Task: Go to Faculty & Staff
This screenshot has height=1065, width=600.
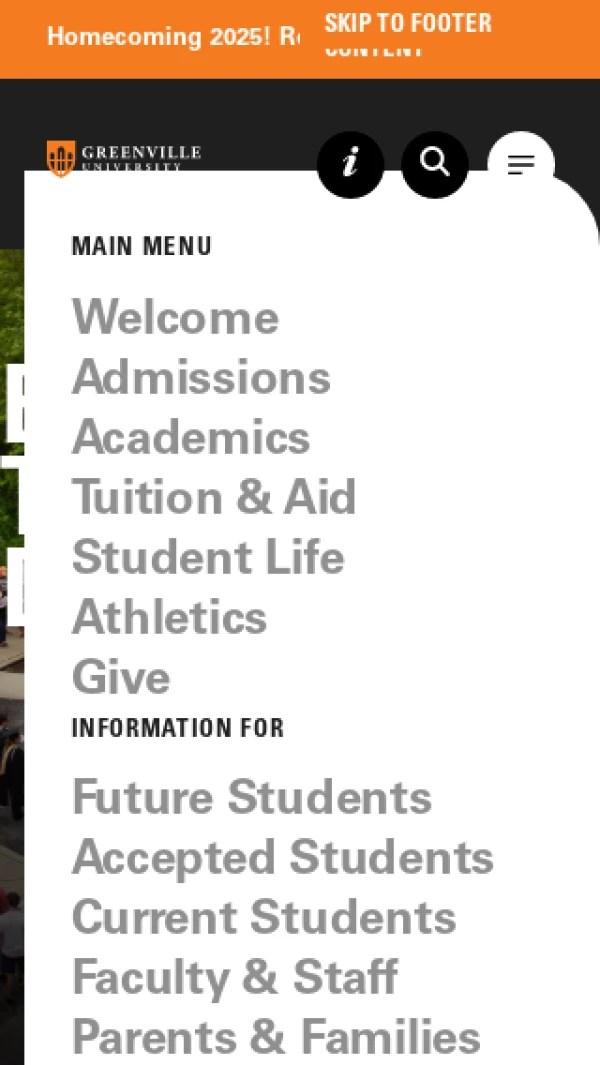Action: 235,978
